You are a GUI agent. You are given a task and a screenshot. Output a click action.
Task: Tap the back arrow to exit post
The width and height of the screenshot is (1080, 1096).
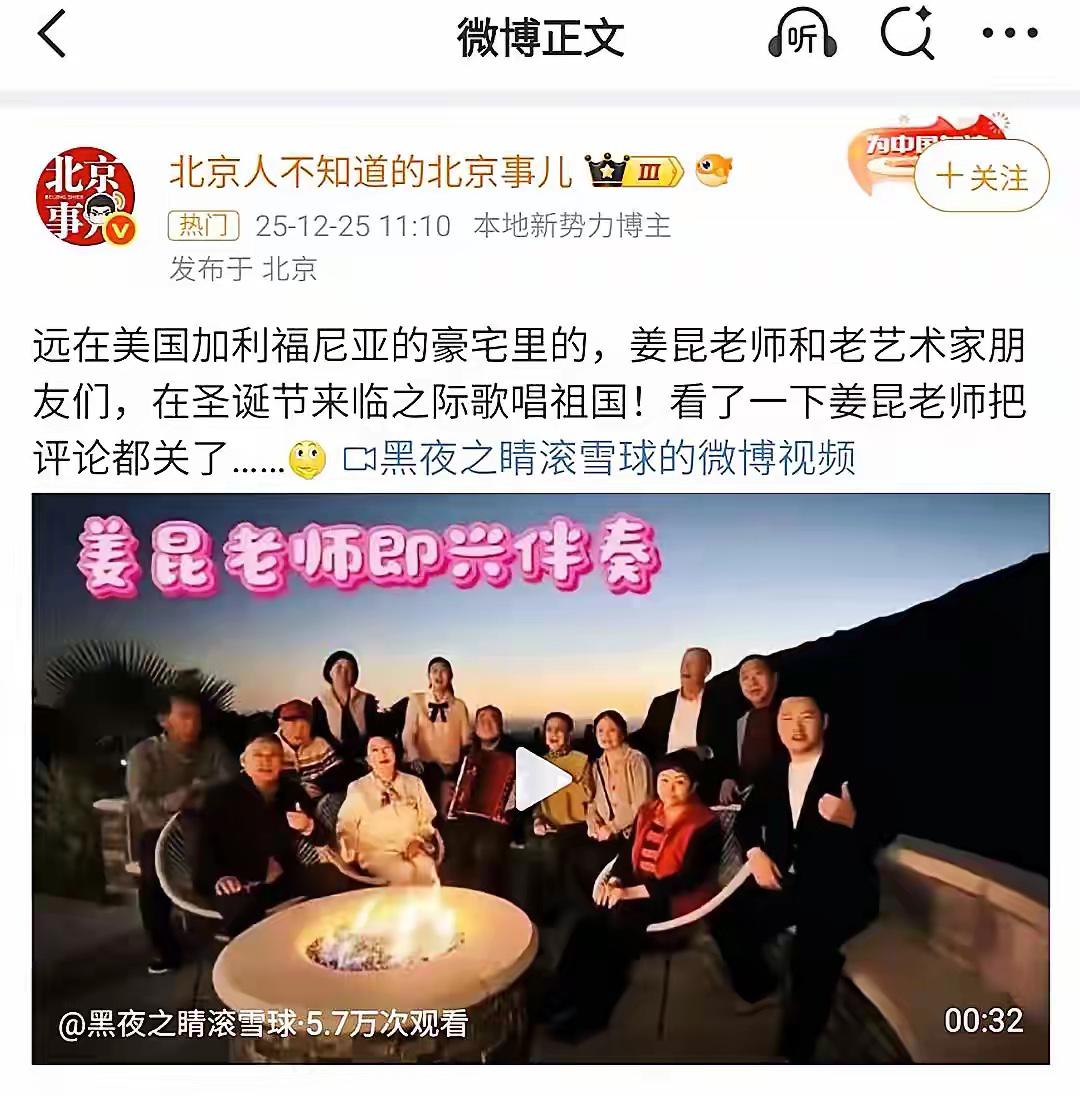[x=51, y=34]
